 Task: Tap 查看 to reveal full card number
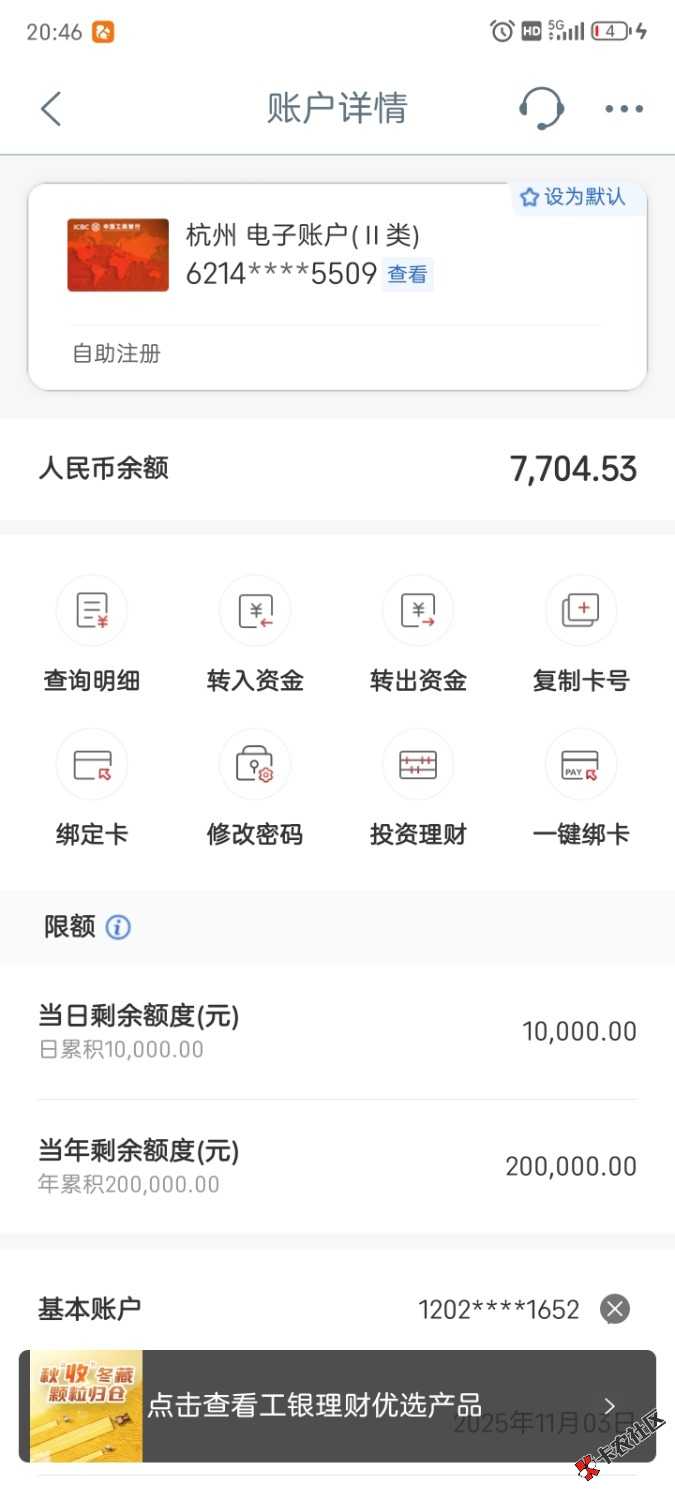tap(407, 274)
